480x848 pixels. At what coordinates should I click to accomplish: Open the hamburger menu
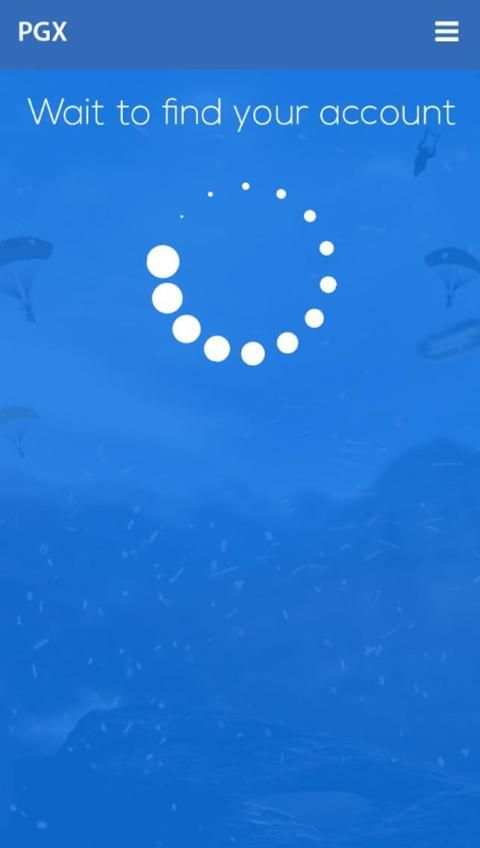point(446,31)
